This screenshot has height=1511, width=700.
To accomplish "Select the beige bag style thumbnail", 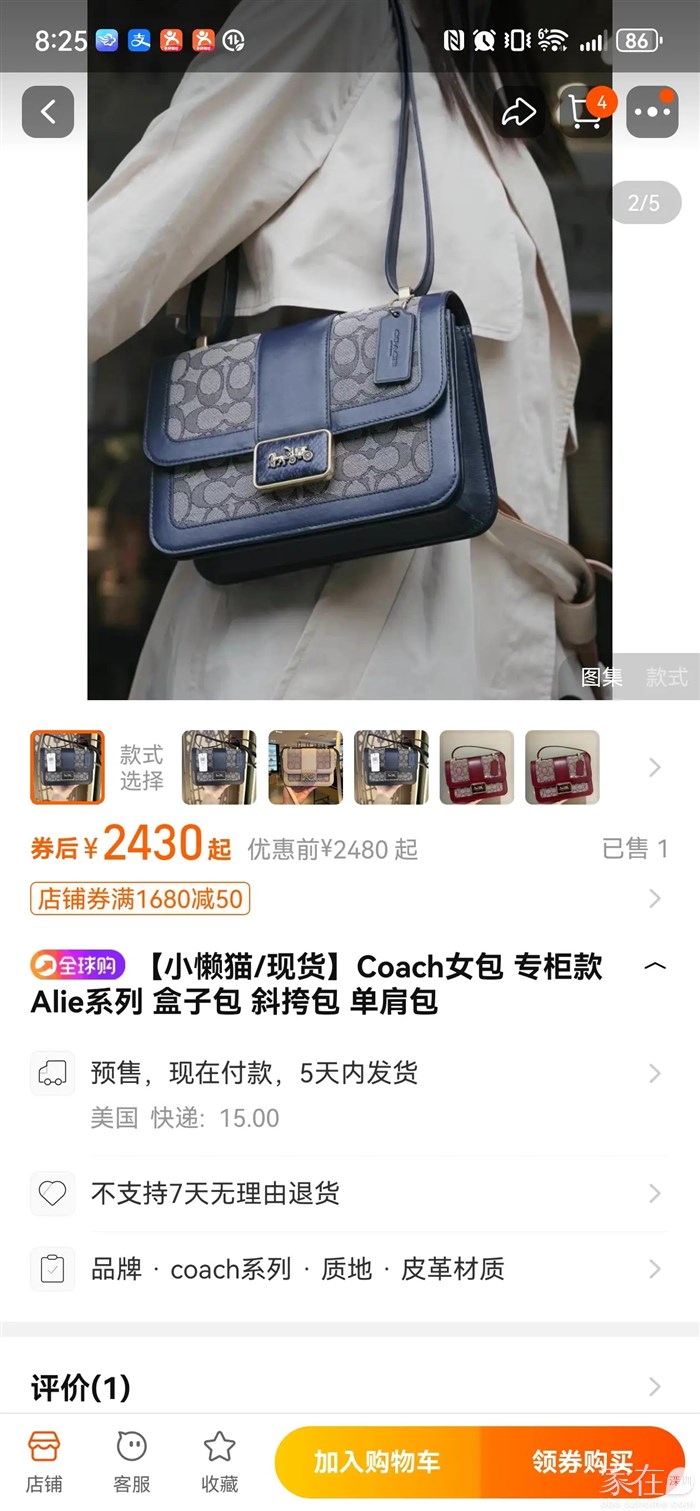I will point(305,767).
